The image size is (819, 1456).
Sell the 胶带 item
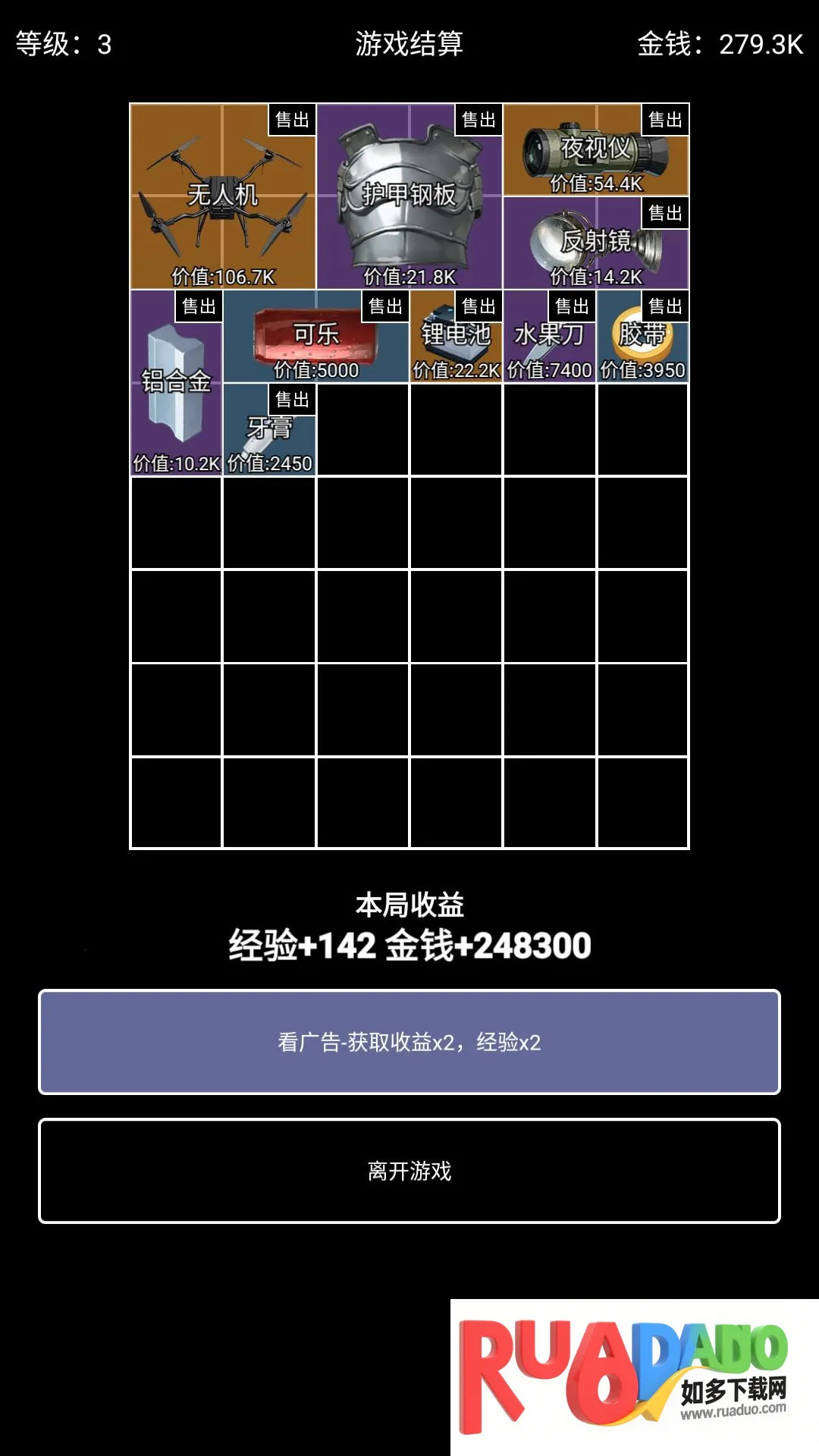pos(665,306)
